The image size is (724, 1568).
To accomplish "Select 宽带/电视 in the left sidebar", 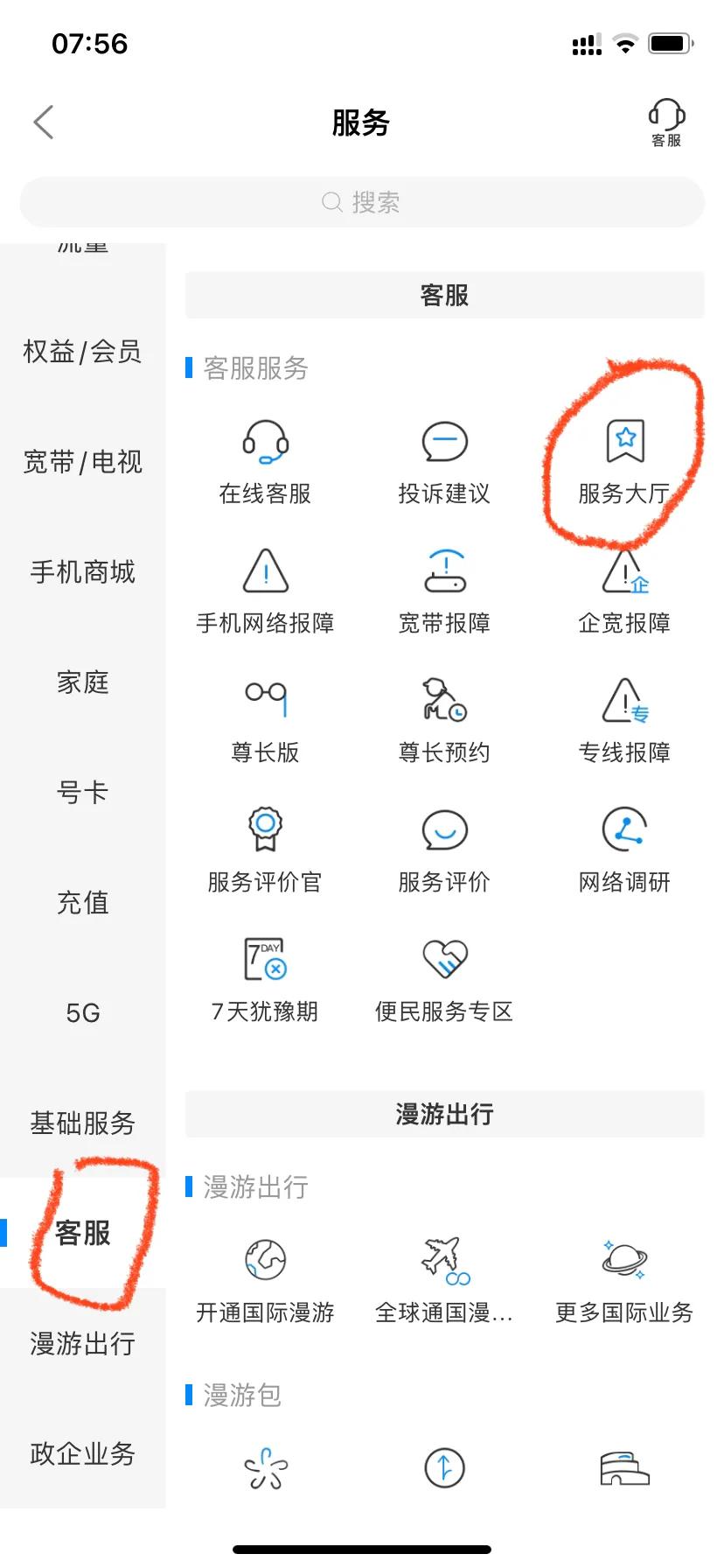I will tap(83, 462).
